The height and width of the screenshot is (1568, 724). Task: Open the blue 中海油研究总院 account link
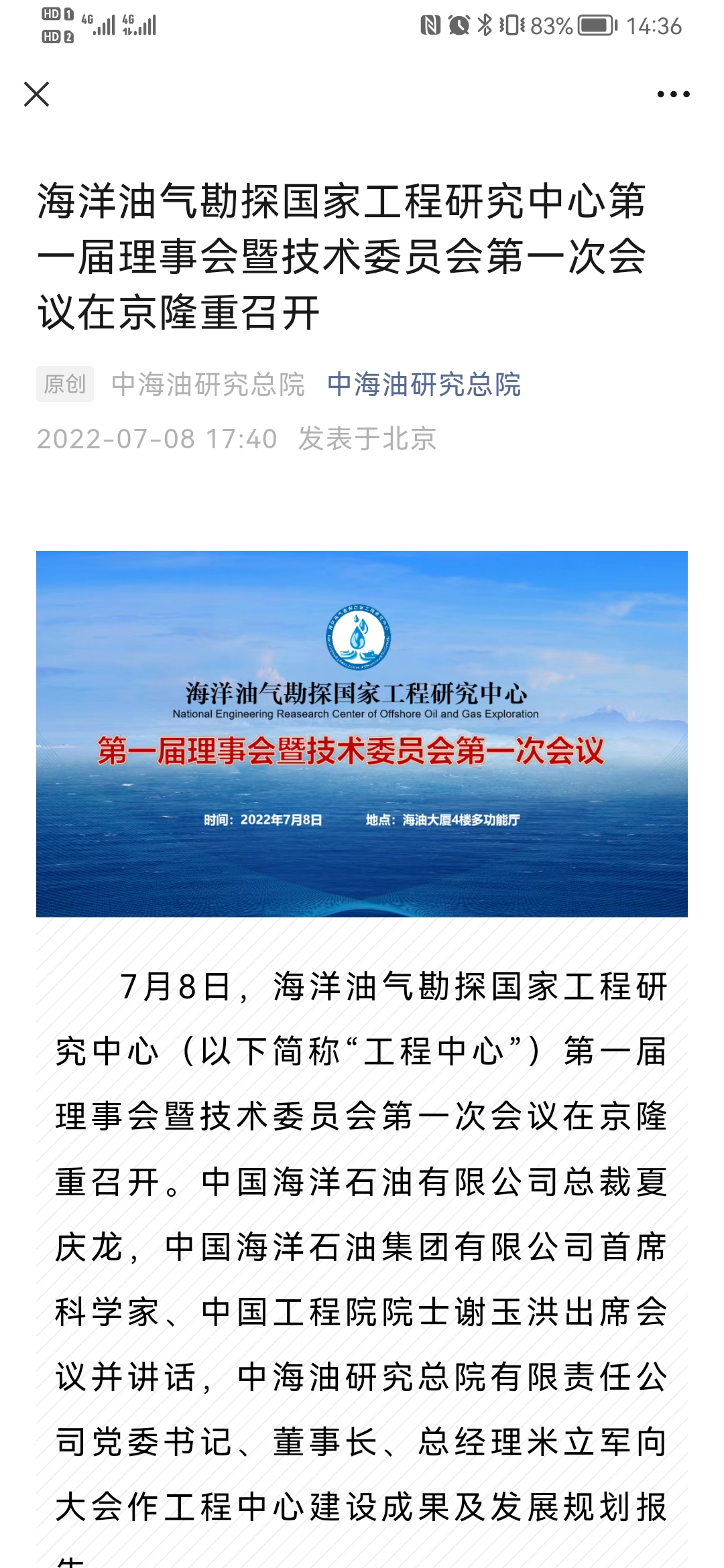coord(424,384)
